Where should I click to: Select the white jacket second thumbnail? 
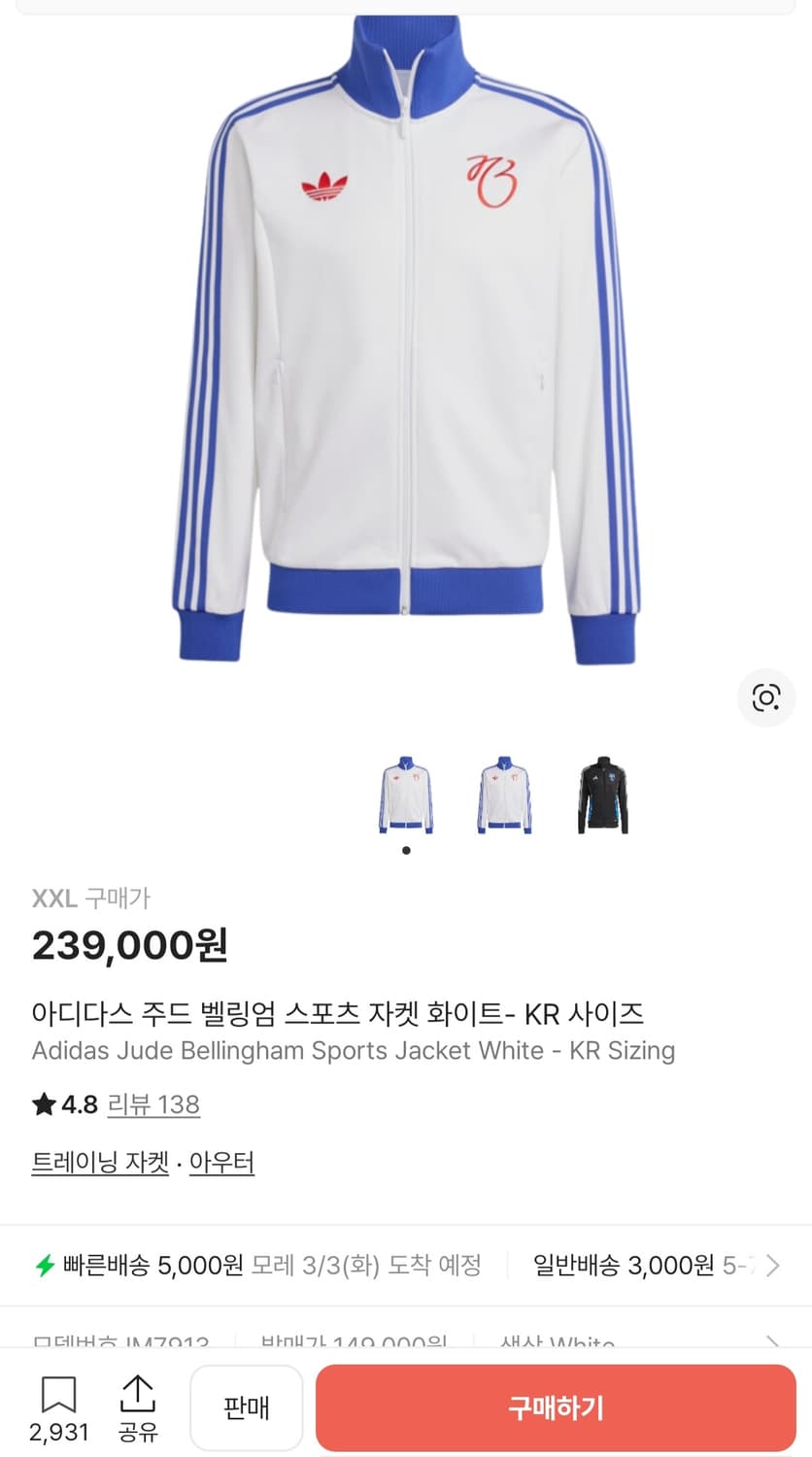tap(503, 795)
